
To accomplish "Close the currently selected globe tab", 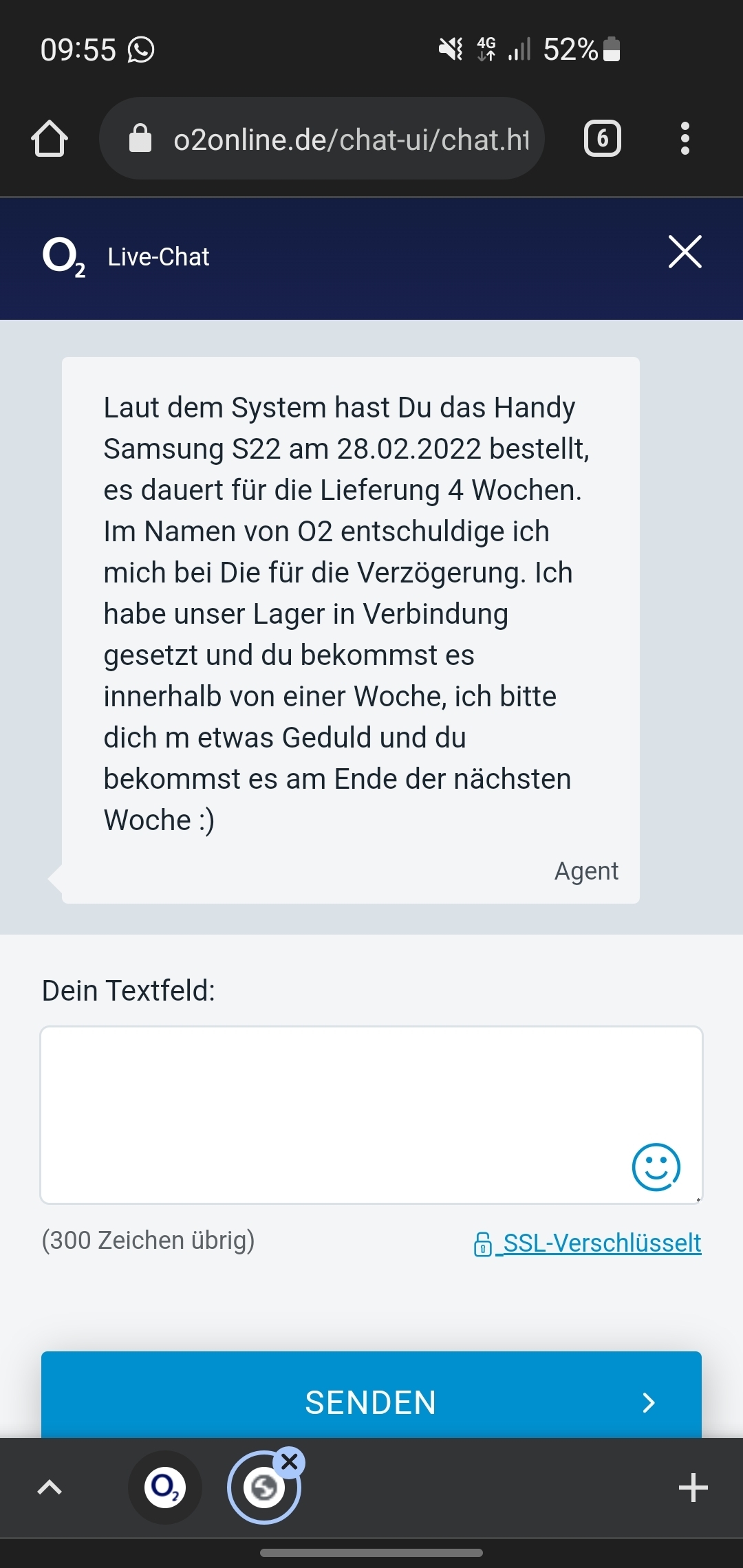I will 290,1462.
